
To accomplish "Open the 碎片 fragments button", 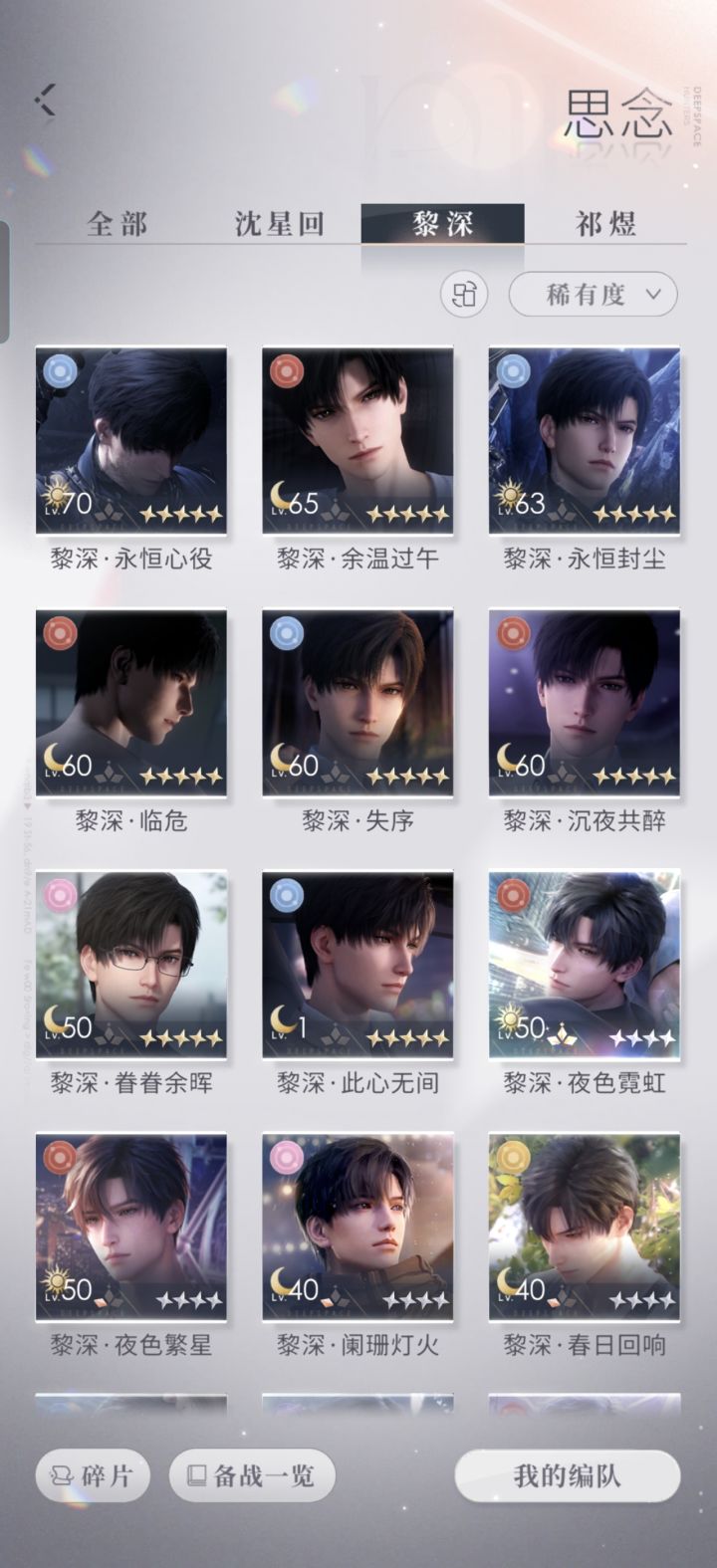I will tap(93, 1474).
